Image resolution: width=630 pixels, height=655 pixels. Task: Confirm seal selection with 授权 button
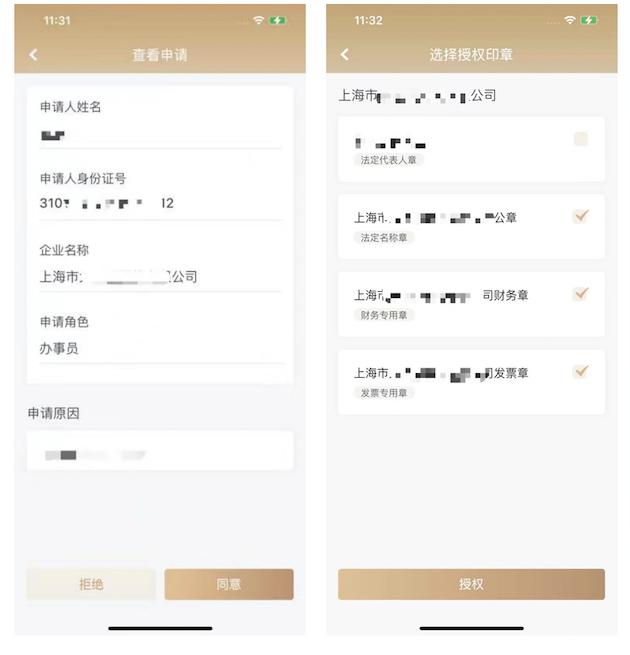click(x=471, y=584)
